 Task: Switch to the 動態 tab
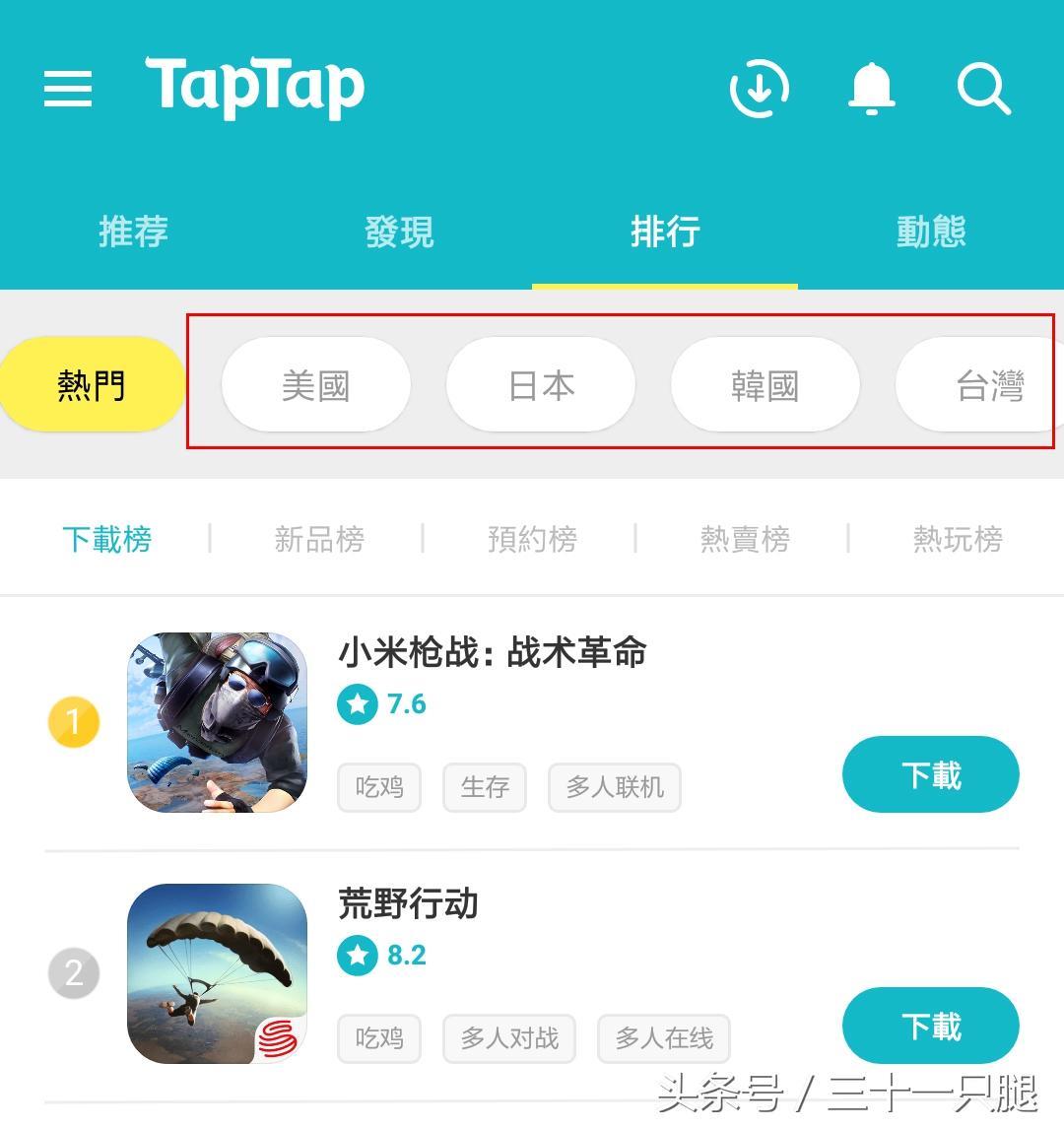[931, 232]
